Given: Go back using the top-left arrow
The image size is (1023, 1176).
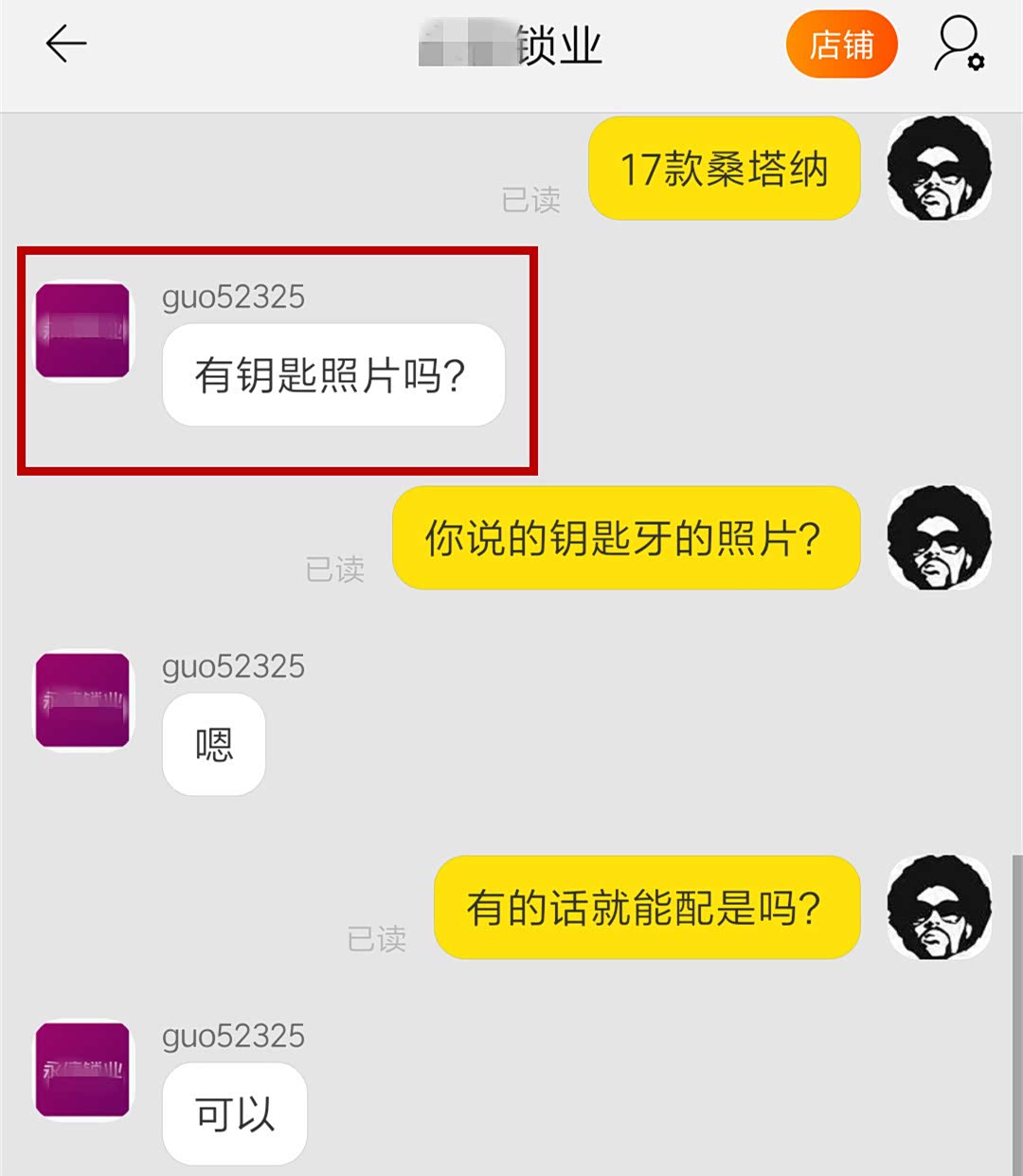Looking at the screenshot, I should pyautogui.click(x=66, y=45).
